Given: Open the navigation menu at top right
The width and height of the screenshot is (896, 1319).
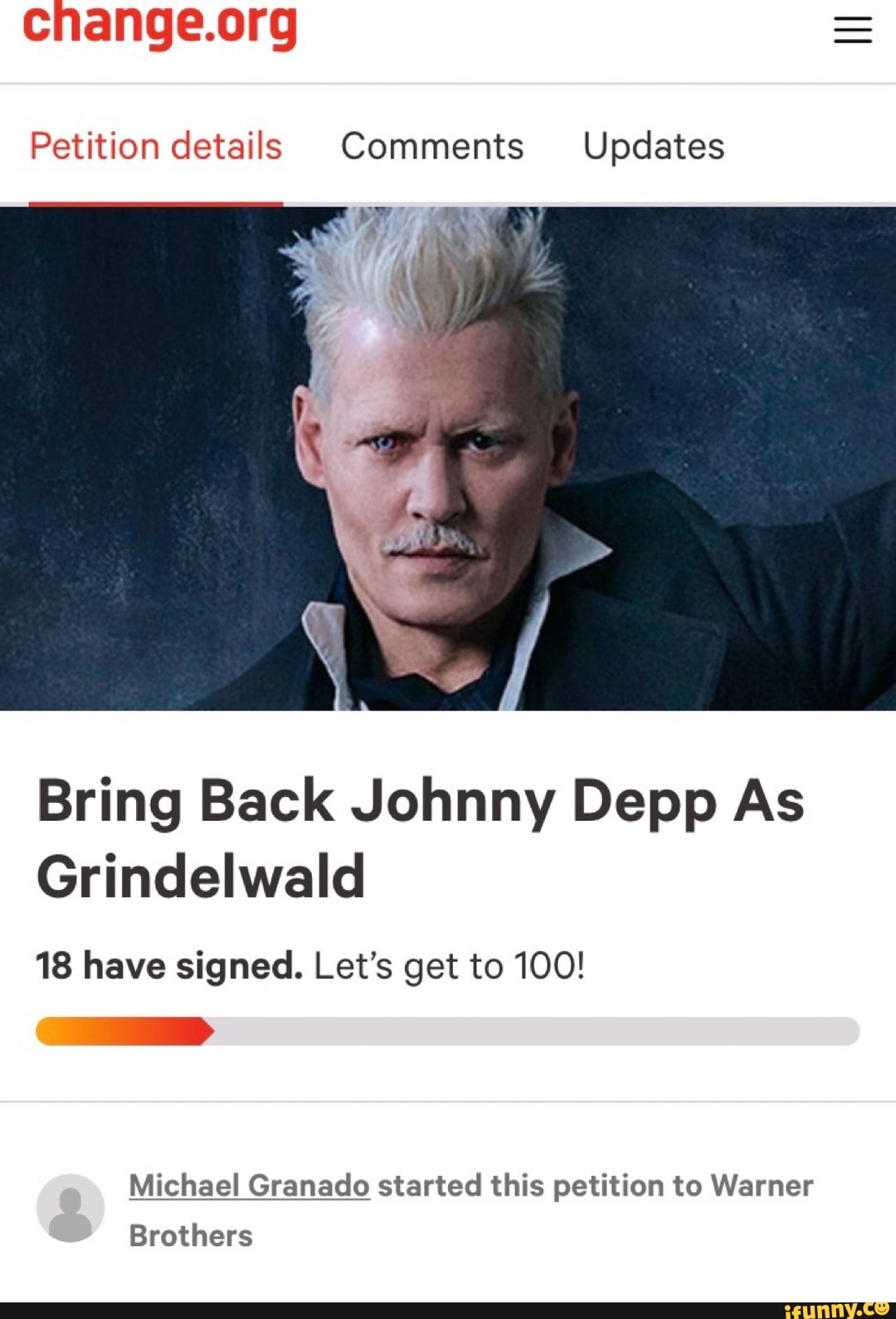Looking at the screenshot, I should [x=853, y=30].
